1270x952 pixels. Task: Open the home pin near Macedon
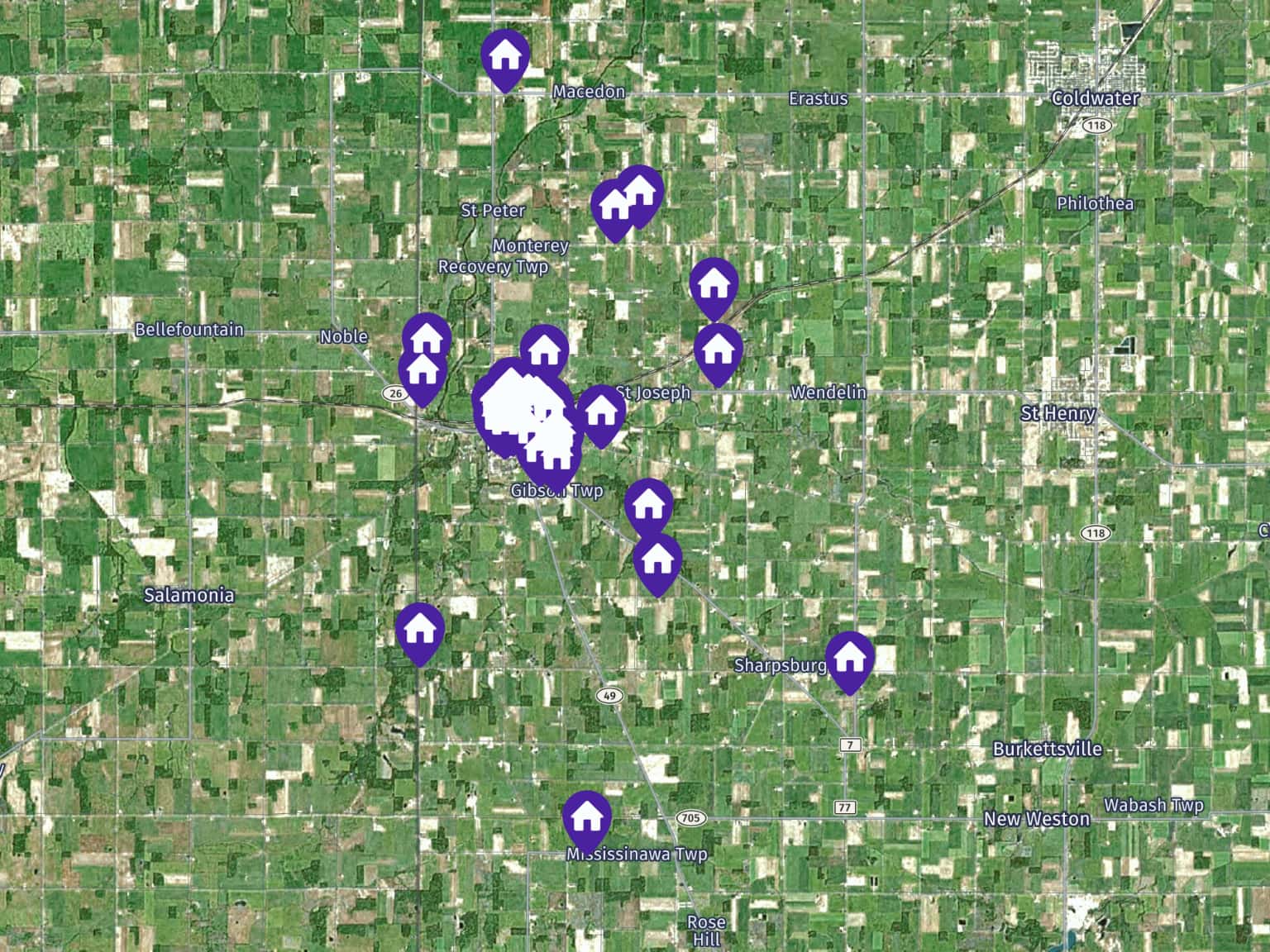tap(505, 56)
